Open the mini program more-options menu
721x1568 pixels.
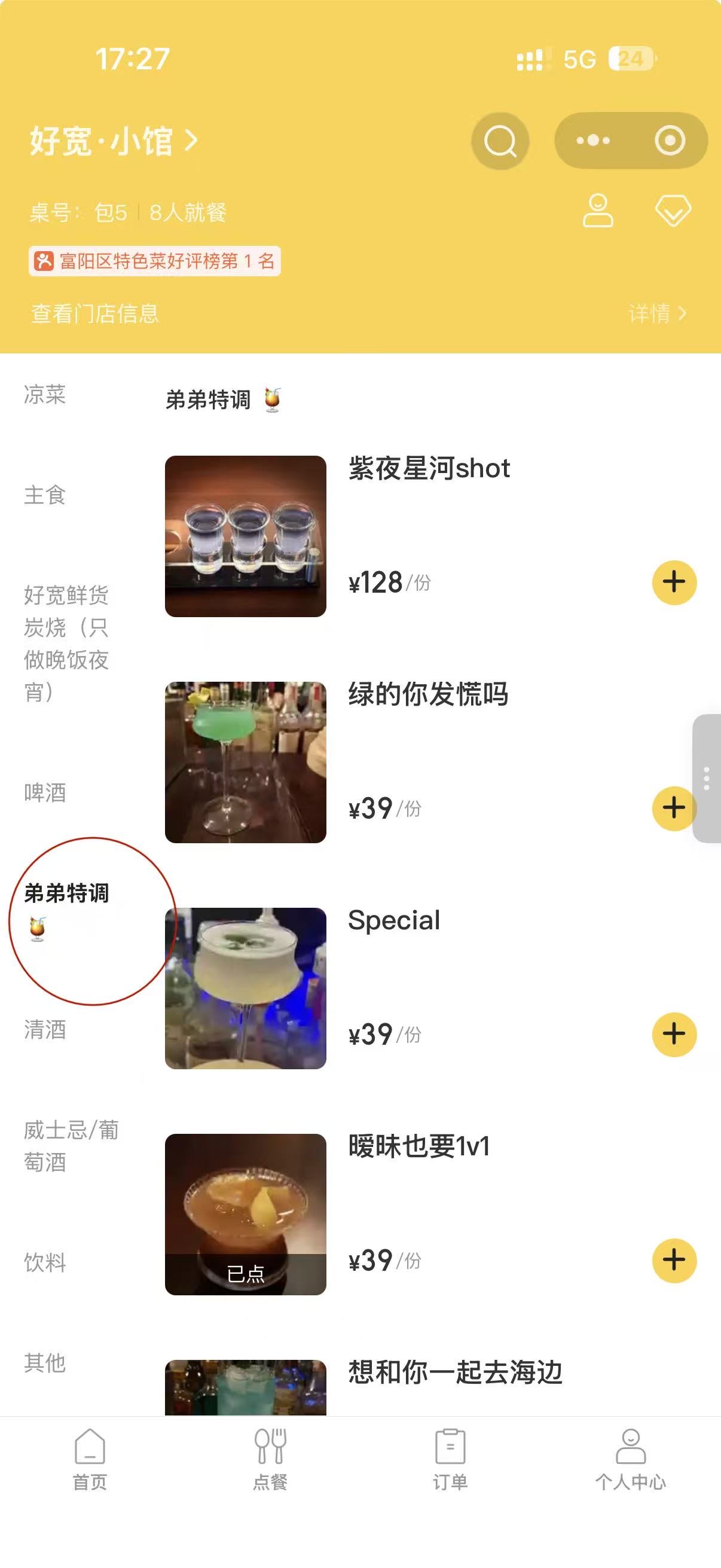tap(592, 141)
